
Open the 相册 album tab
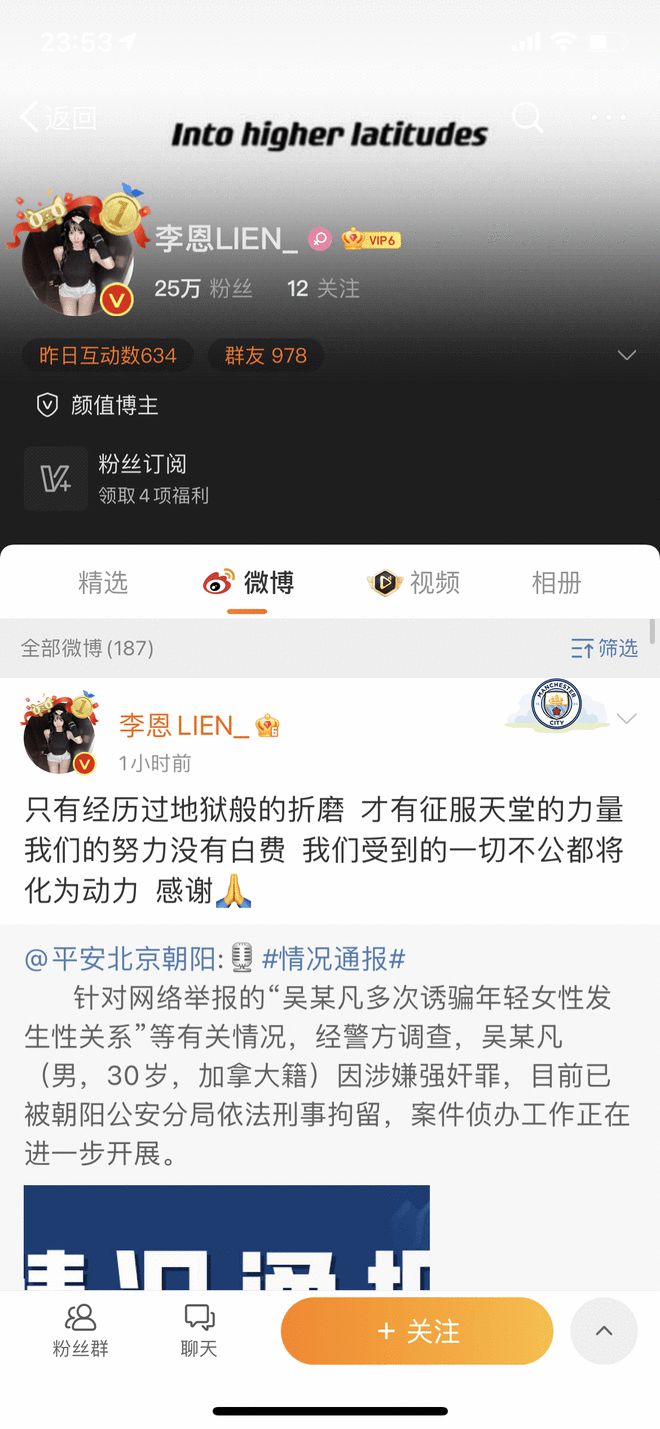point(556,582)
